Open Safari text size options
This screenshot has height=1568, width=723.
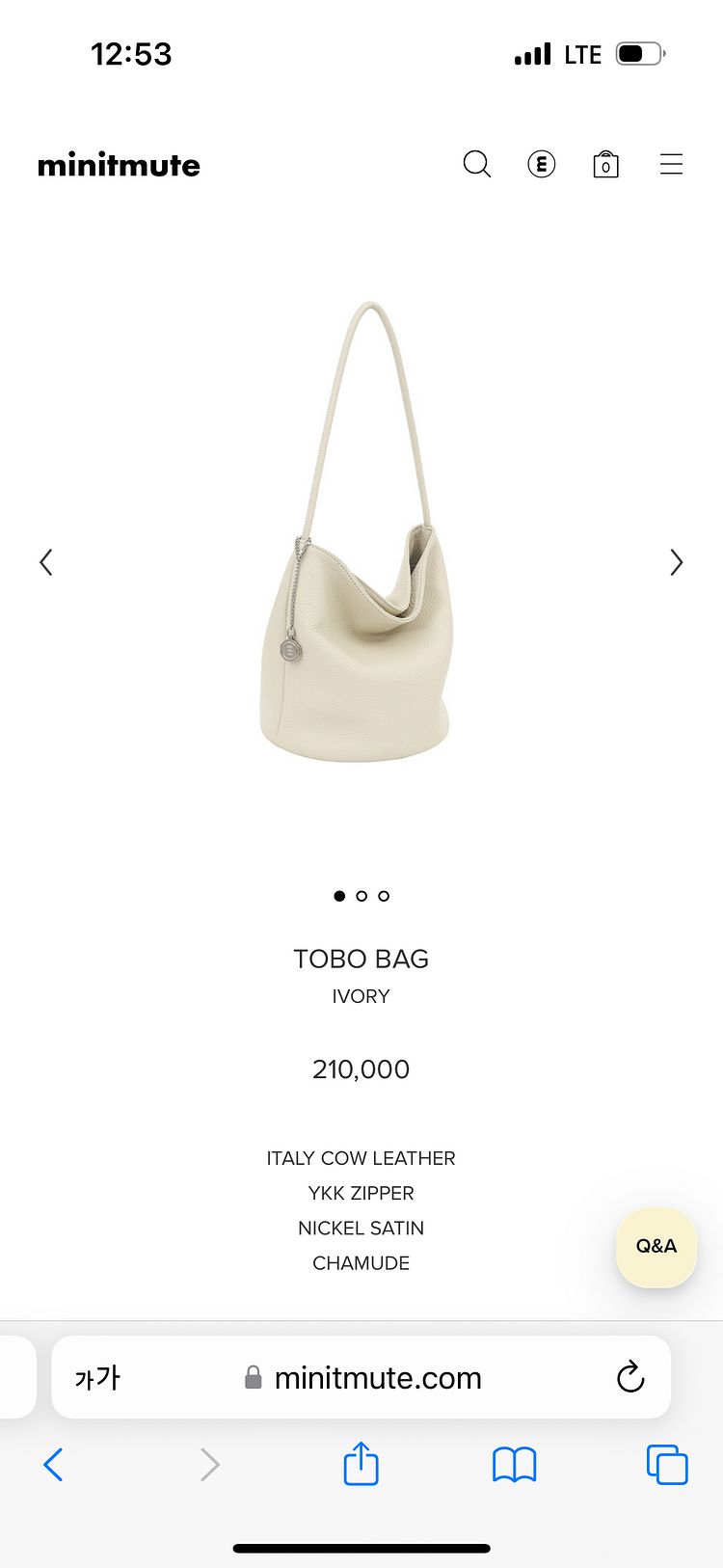[x=97, y=1378]
